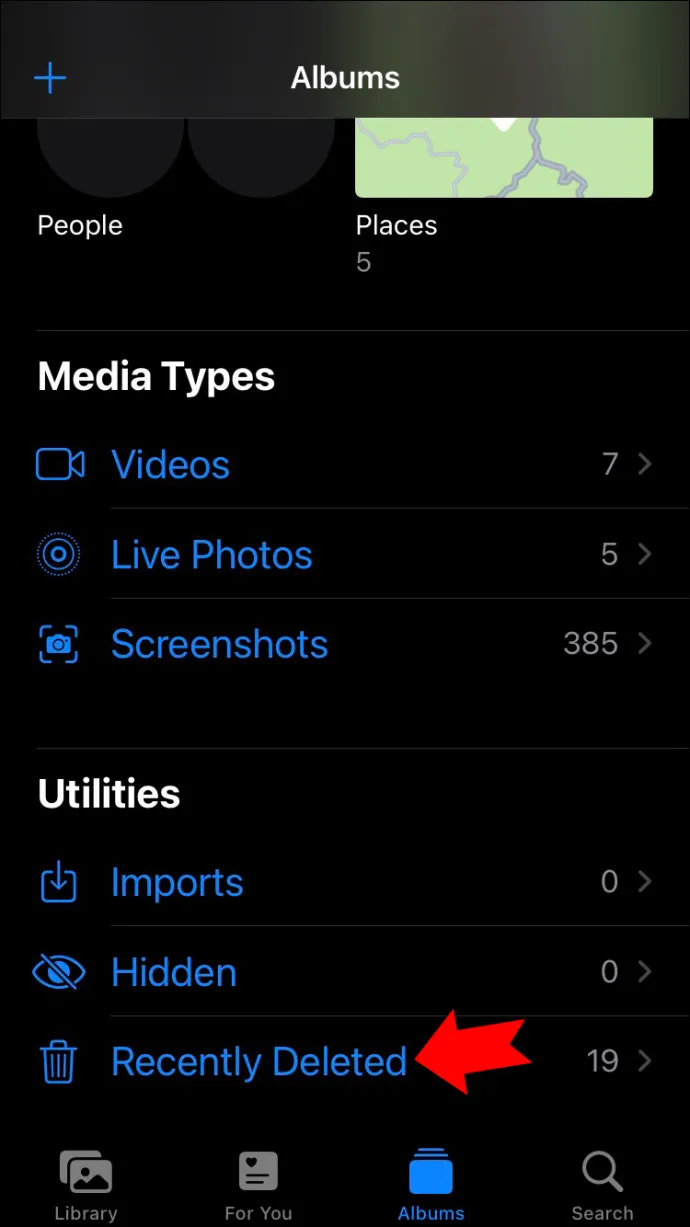The image size is (690, 1227).
Task: Open the People album
Action: pyautogui.click(x=185, y=179)
